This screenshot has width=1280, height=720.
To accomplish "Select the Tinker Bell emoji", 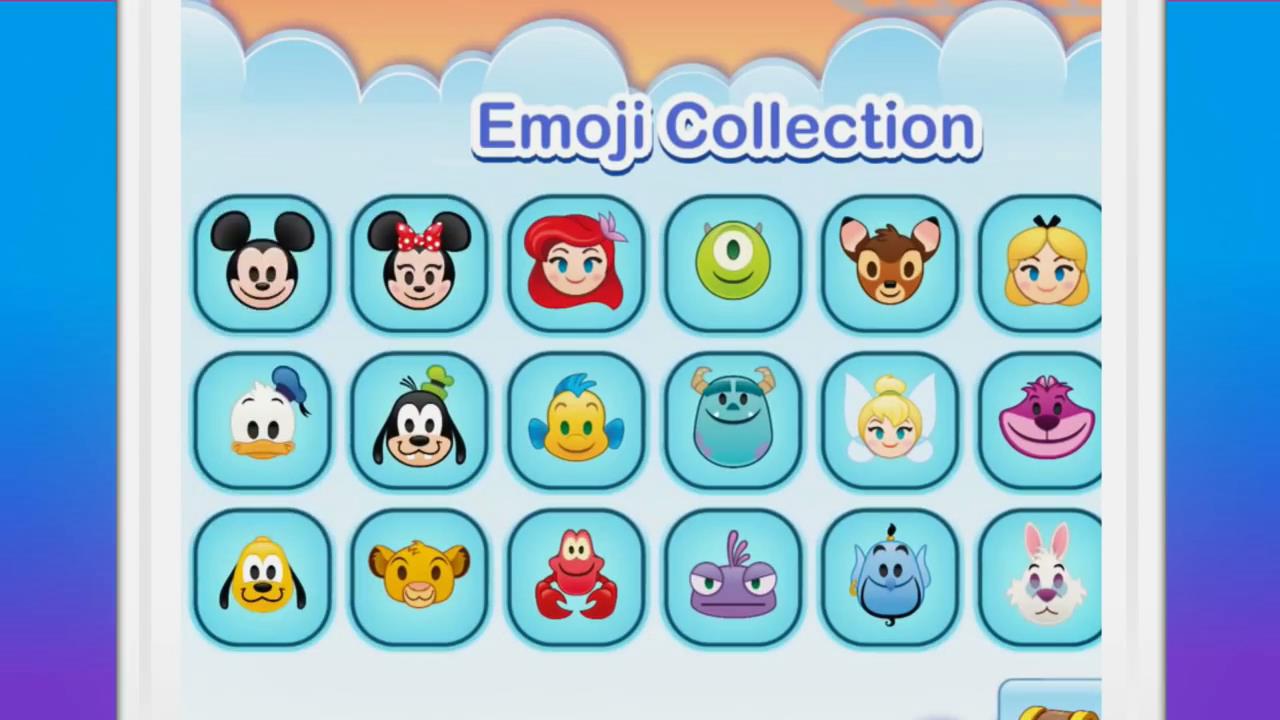I will click(890, 420).
